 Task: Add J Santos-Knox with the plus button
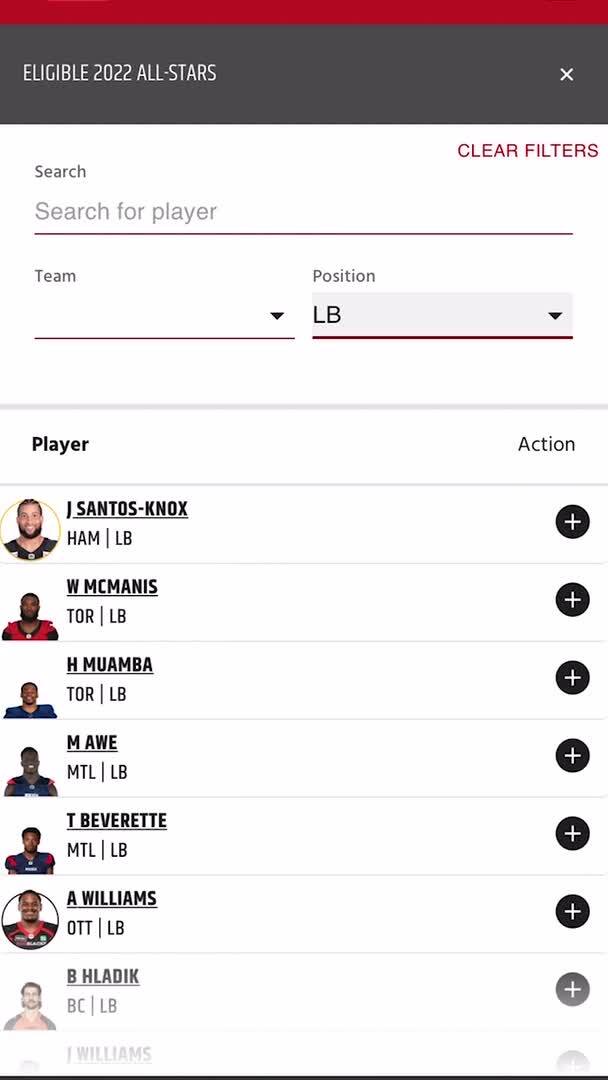pos(572,522)
